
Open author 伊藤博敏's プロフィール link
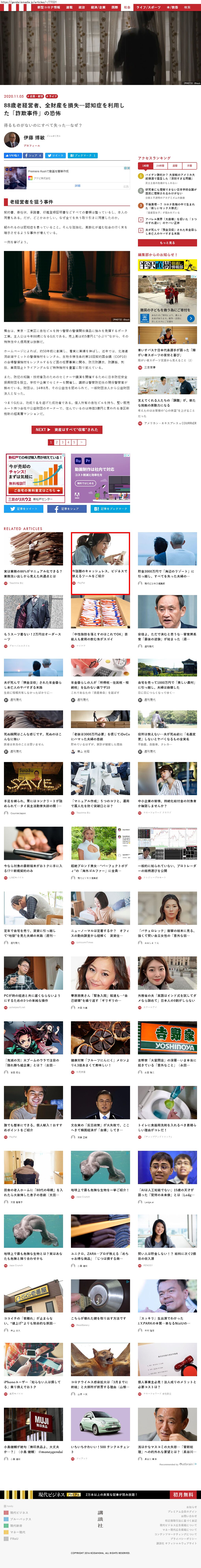(32, 146)
